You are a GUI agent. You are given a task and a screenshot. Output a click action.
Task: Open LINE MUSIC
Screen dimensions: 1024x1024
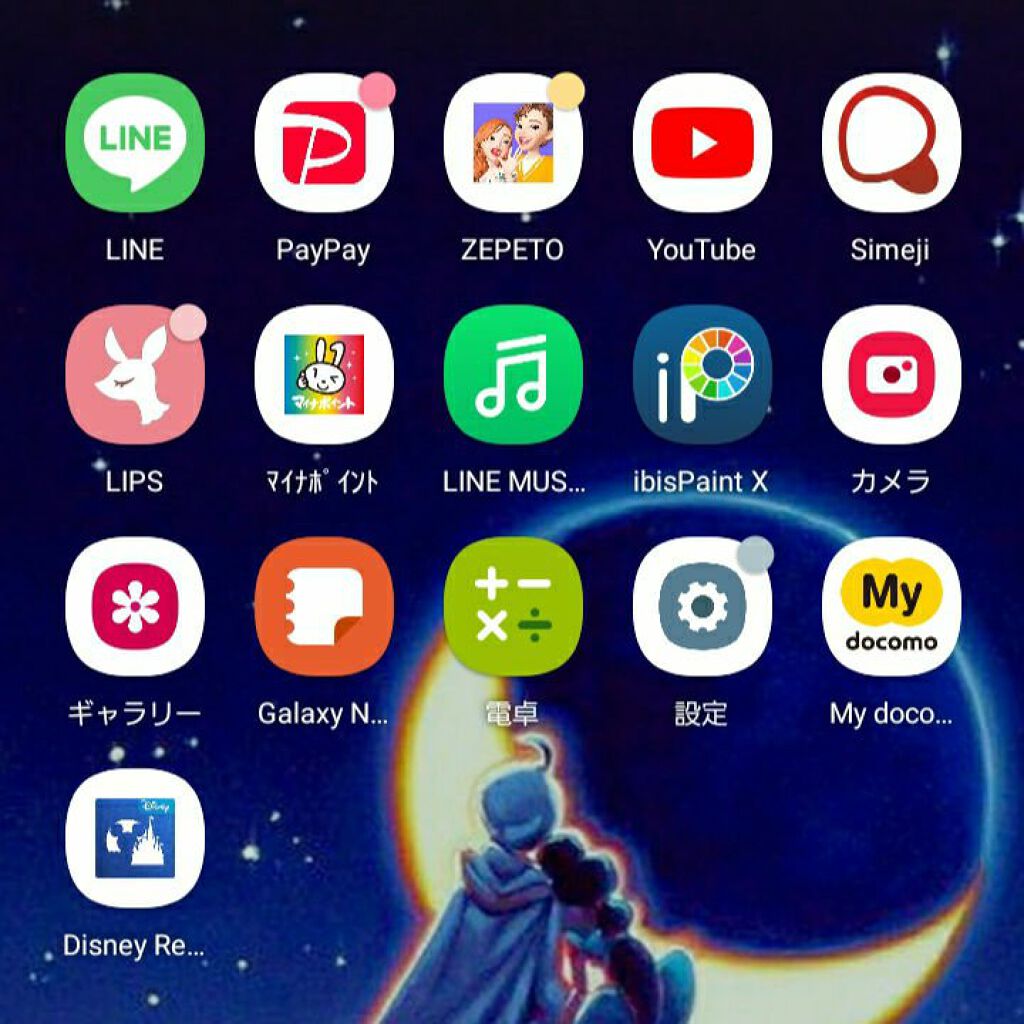pos(513,375)
